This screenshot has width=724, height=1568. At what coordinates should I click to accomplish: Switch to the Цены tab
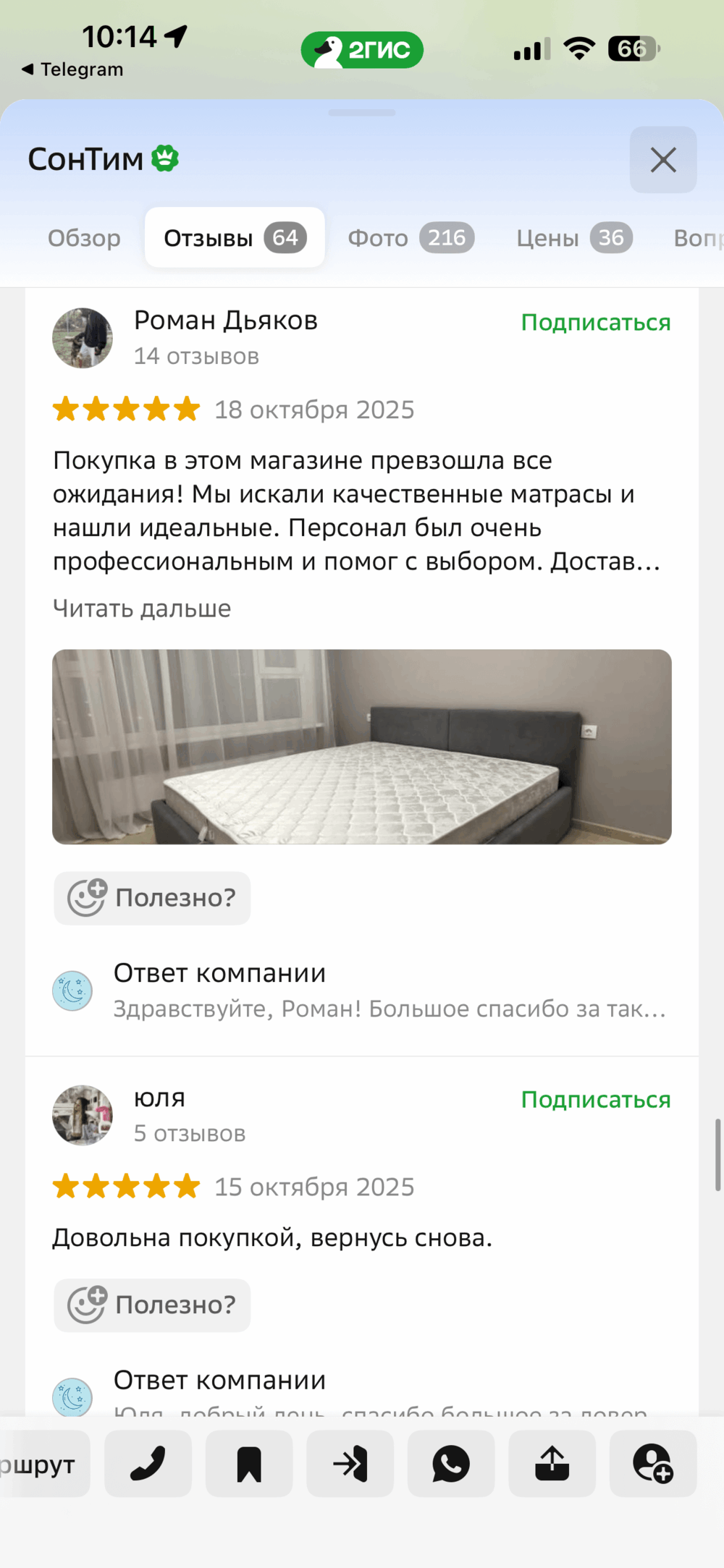[573, 238]
